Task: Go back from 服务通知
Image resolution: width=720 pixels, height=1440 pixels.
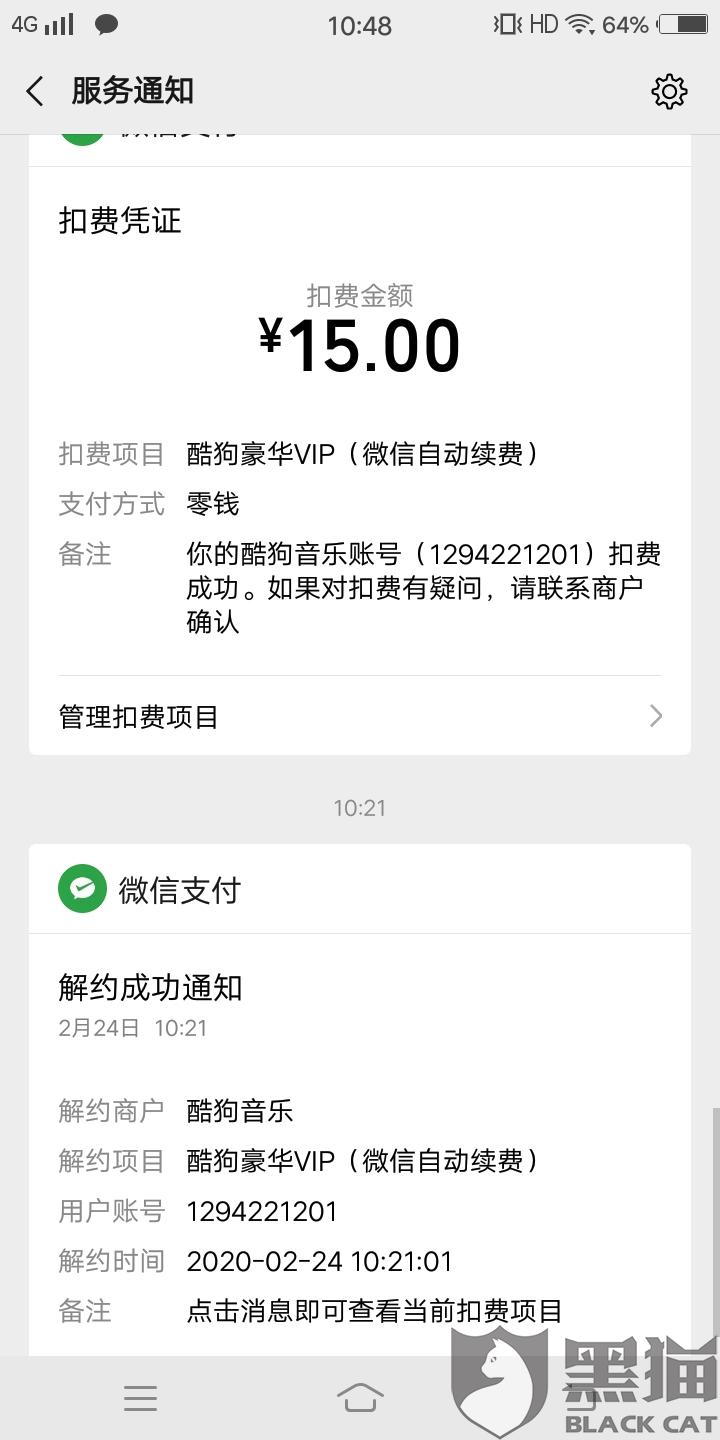Action: click(x=35, y=92)
